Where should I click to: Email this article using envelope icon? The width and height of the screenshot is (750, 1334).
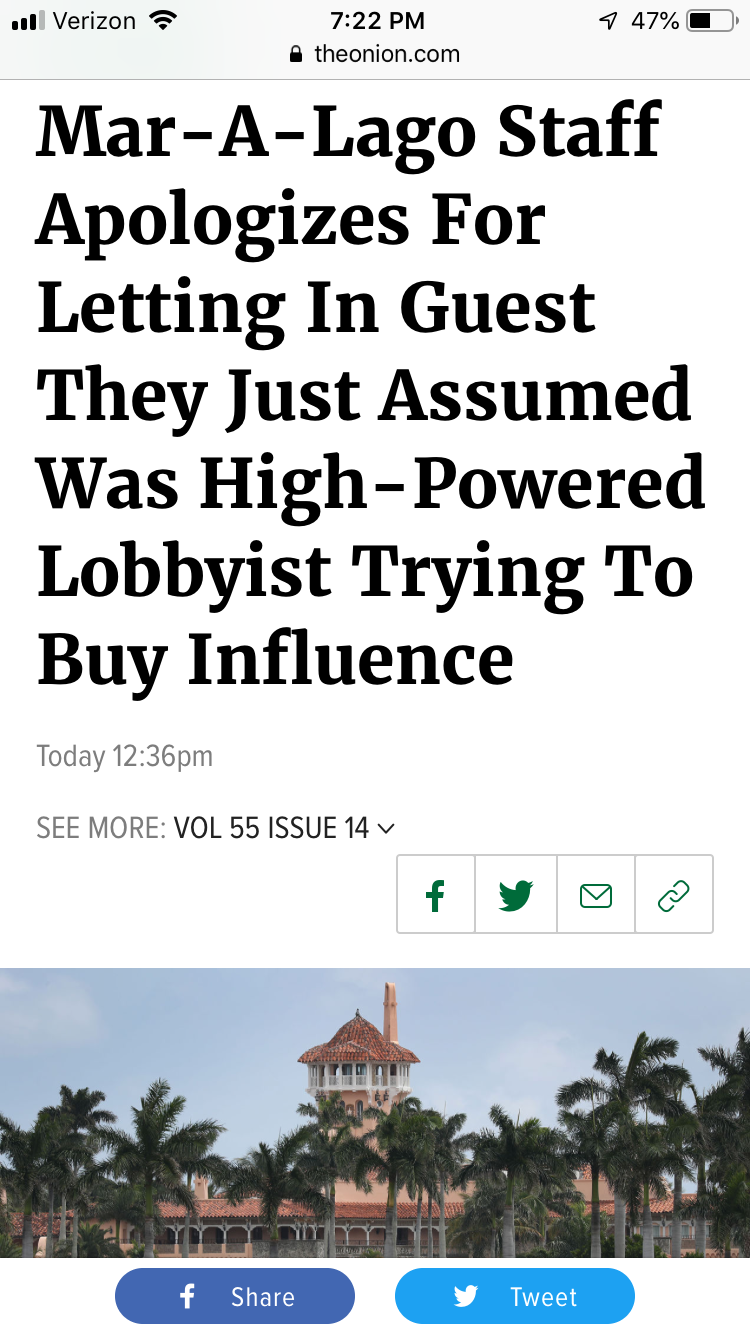point(596,894)
